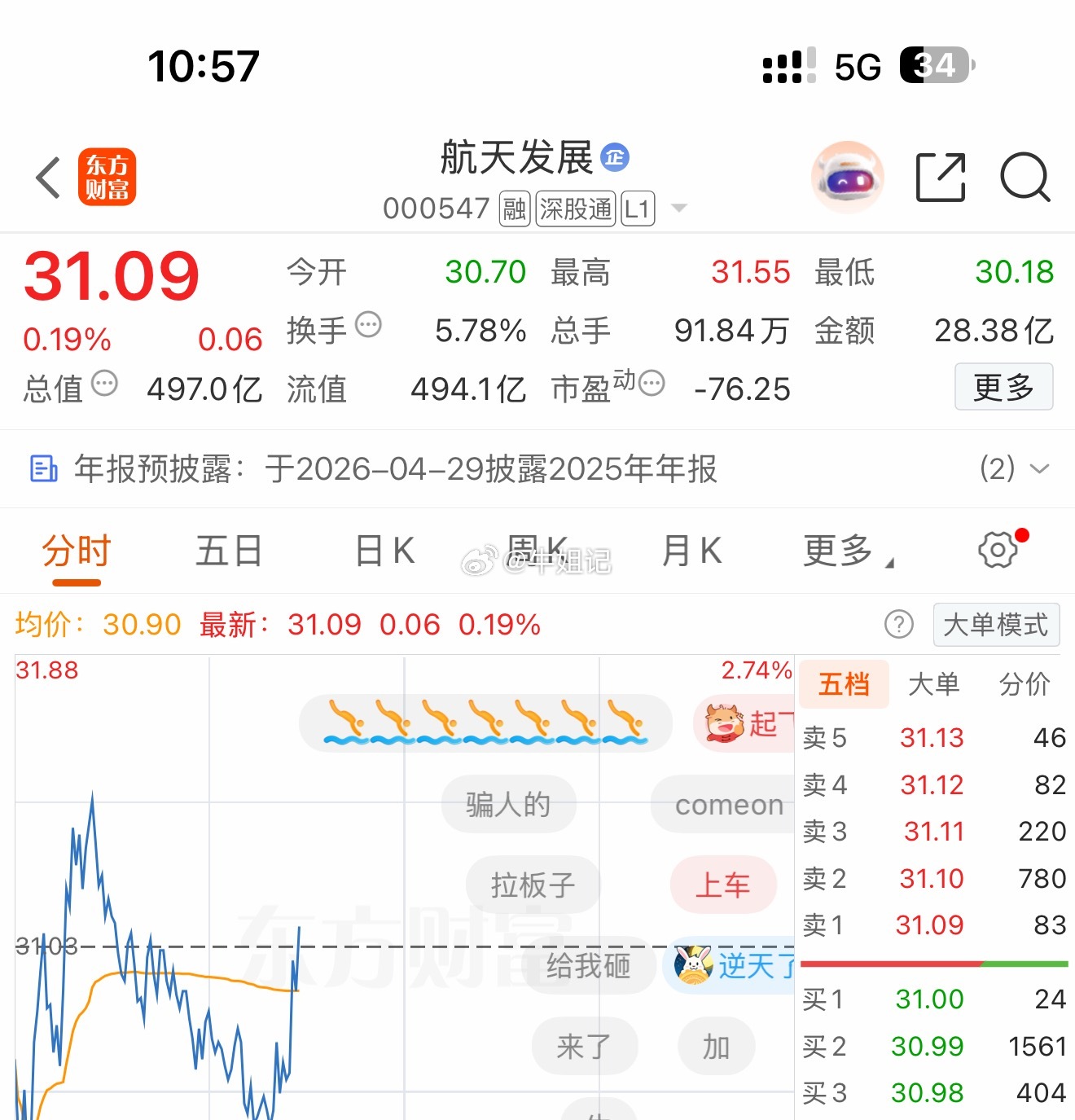Image resolution: width=1075 pixels, height=1120 pixels.
Task: Open the minute-chart help question mark
Action: 899,624
